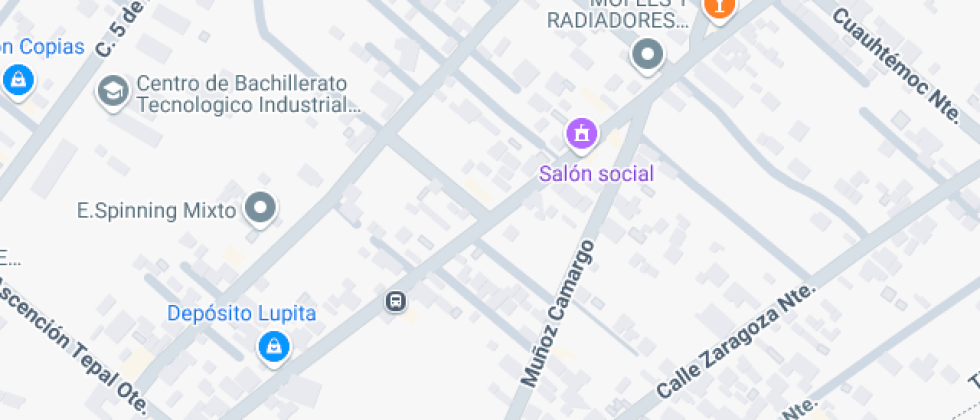Tap the E.Spinning Mixto location marker
Image resolution: width=980 pixels, height=420 pixels.
click(x=262, y=209)
